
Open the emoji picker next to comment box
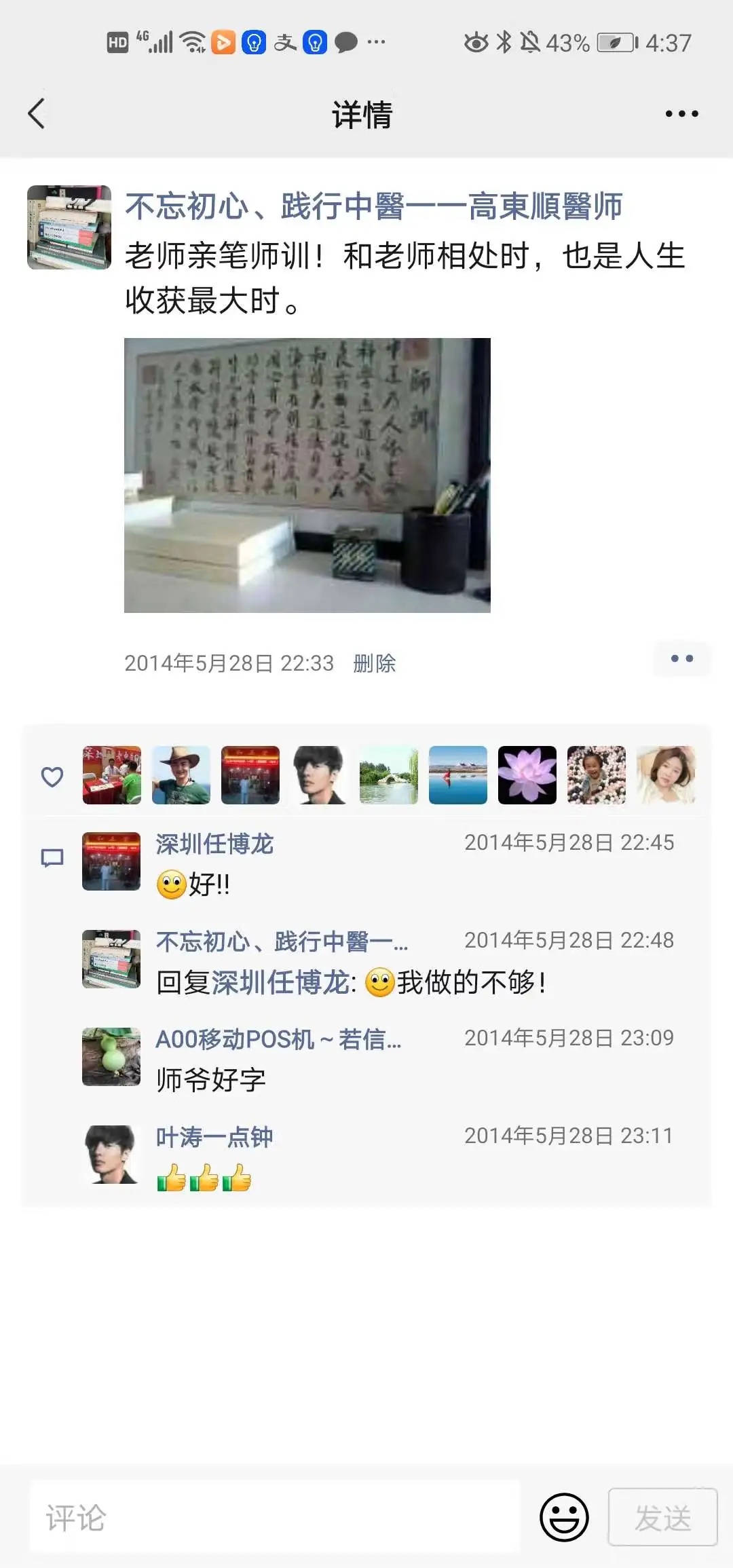tap(564, 1517)
